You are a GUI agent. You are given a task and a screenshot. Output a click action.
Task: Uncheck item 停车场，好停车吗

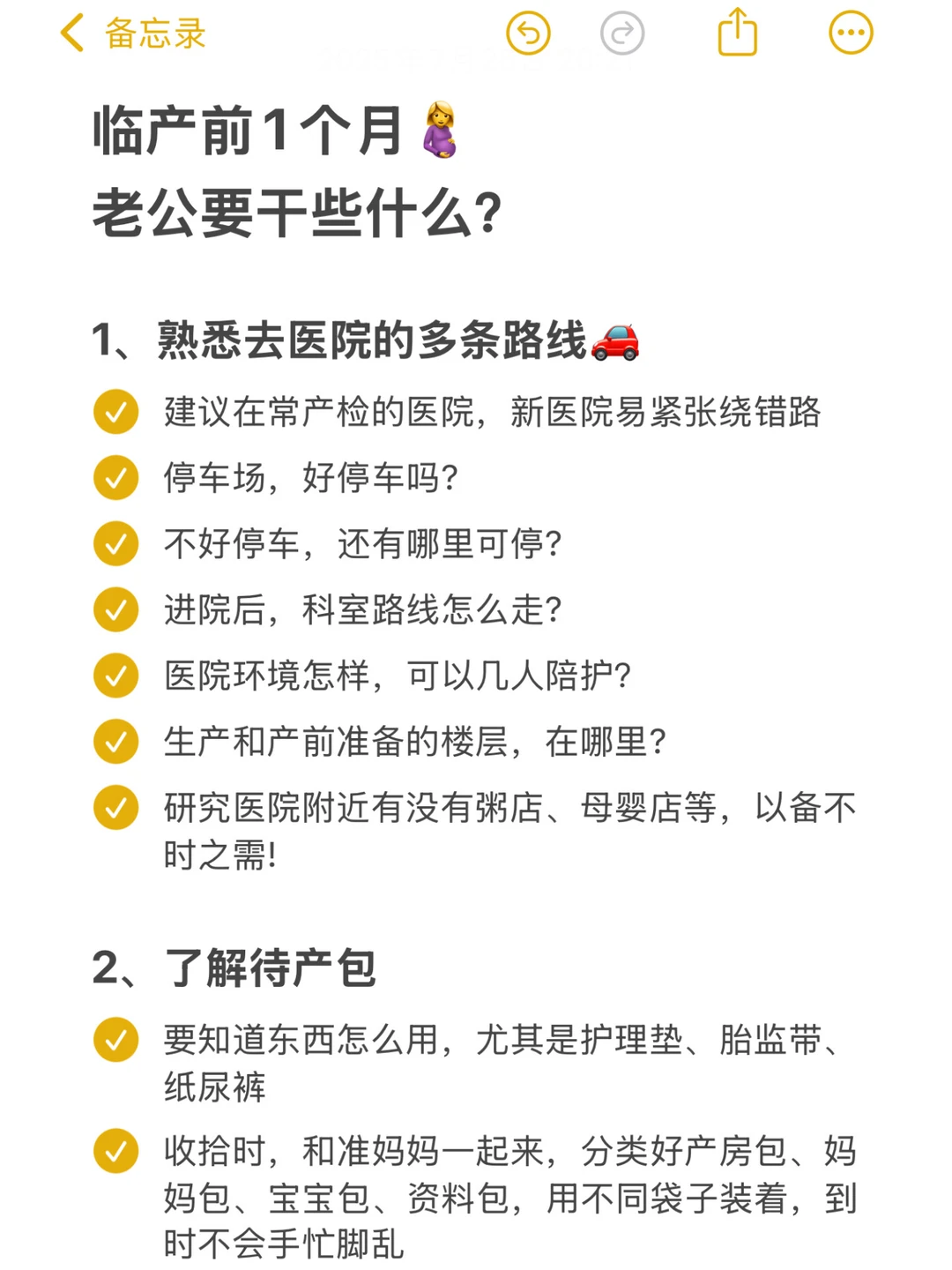pyautogui.click(x=115, y=477)
